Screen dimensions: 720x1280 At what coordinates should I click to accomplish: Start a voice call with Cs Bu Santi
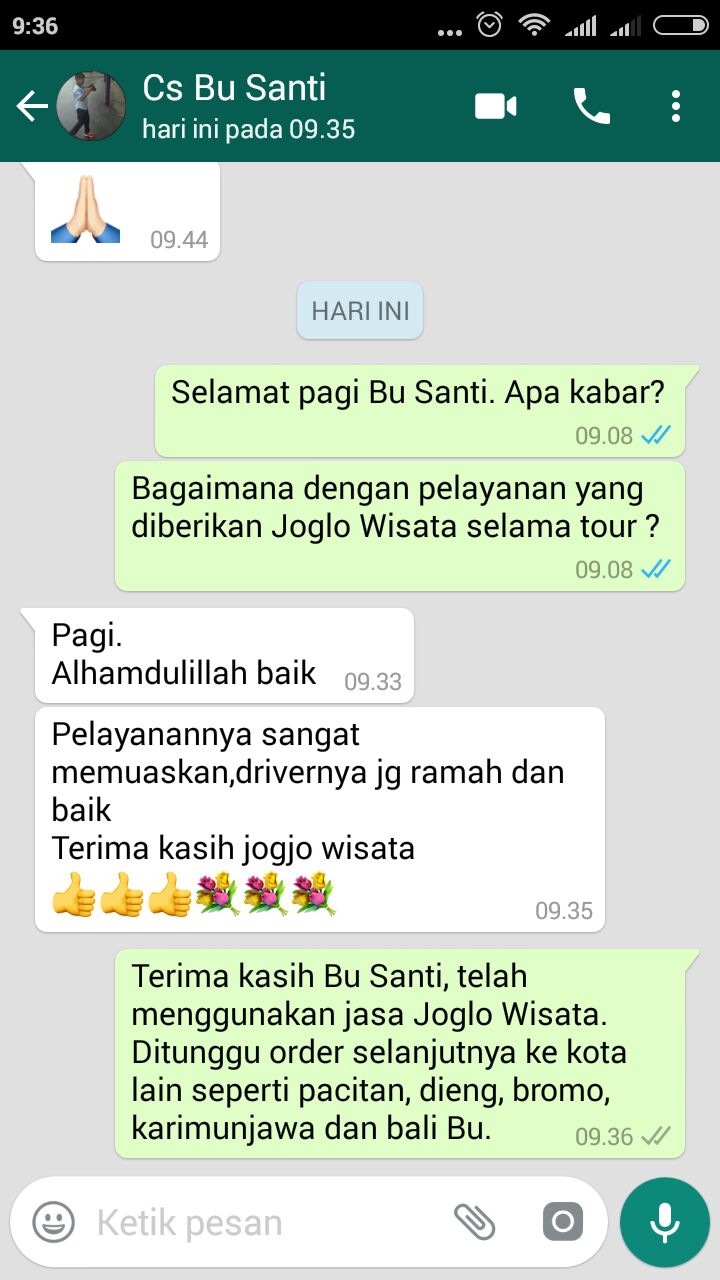[x=591, y=106]
